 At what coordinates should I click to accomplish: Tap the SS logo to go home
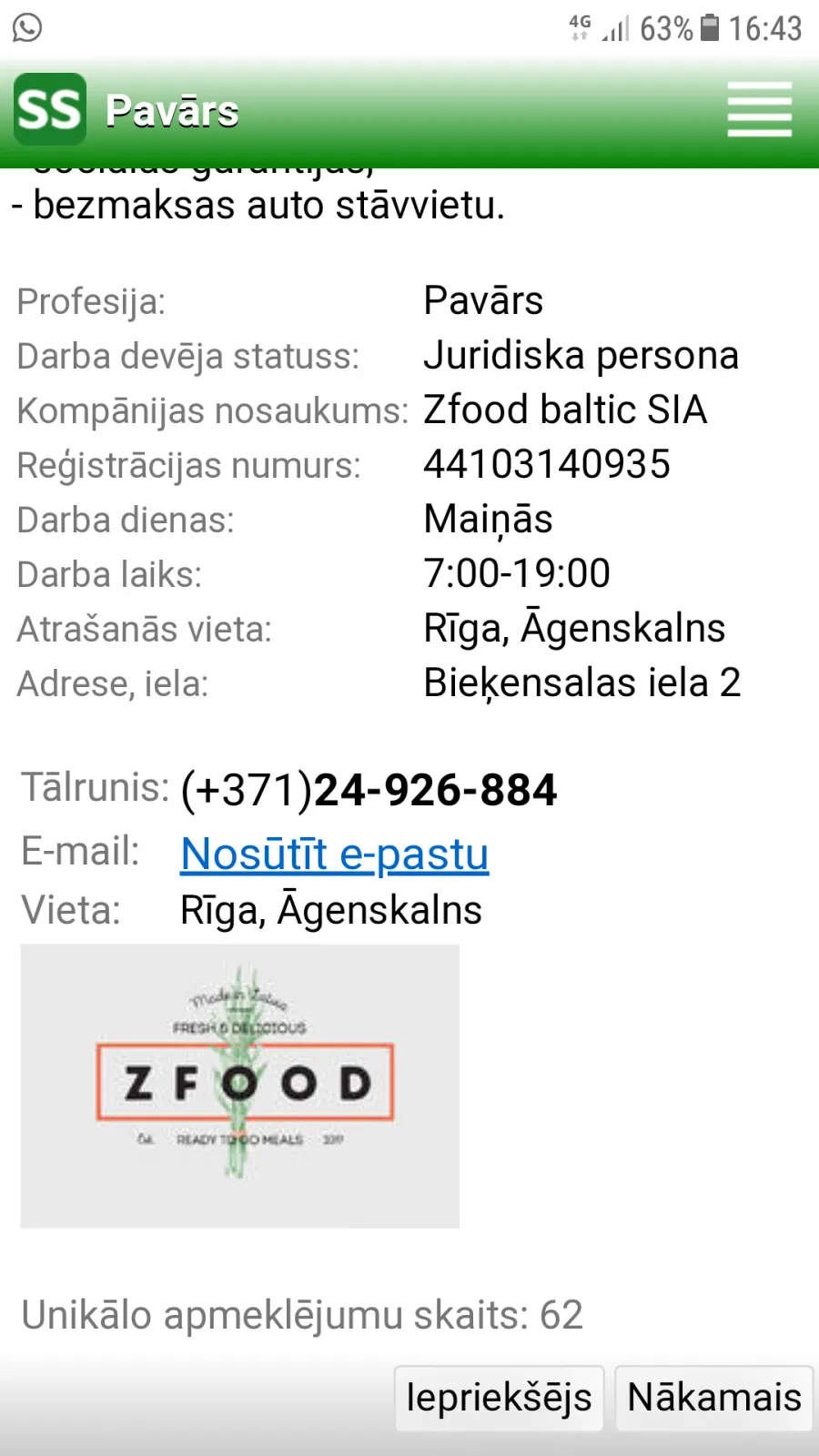[x=50, y=109]
